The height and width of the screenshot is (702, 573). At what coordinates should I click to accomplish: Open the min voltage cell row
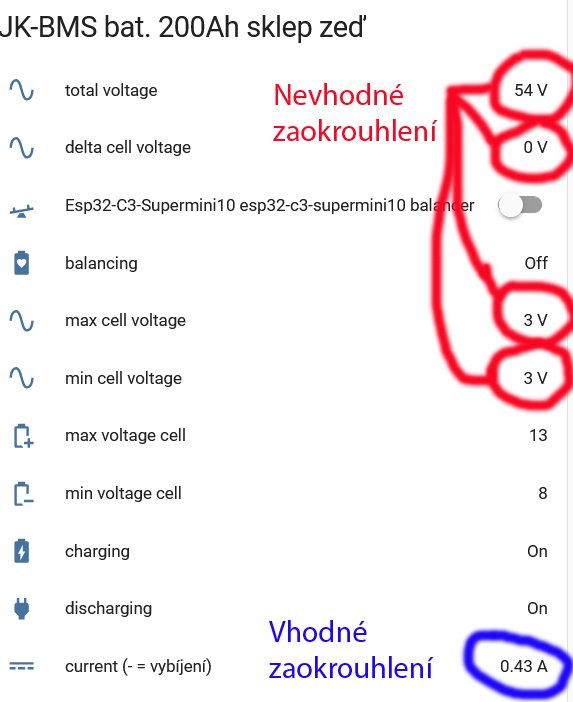(x=278, y=493)
